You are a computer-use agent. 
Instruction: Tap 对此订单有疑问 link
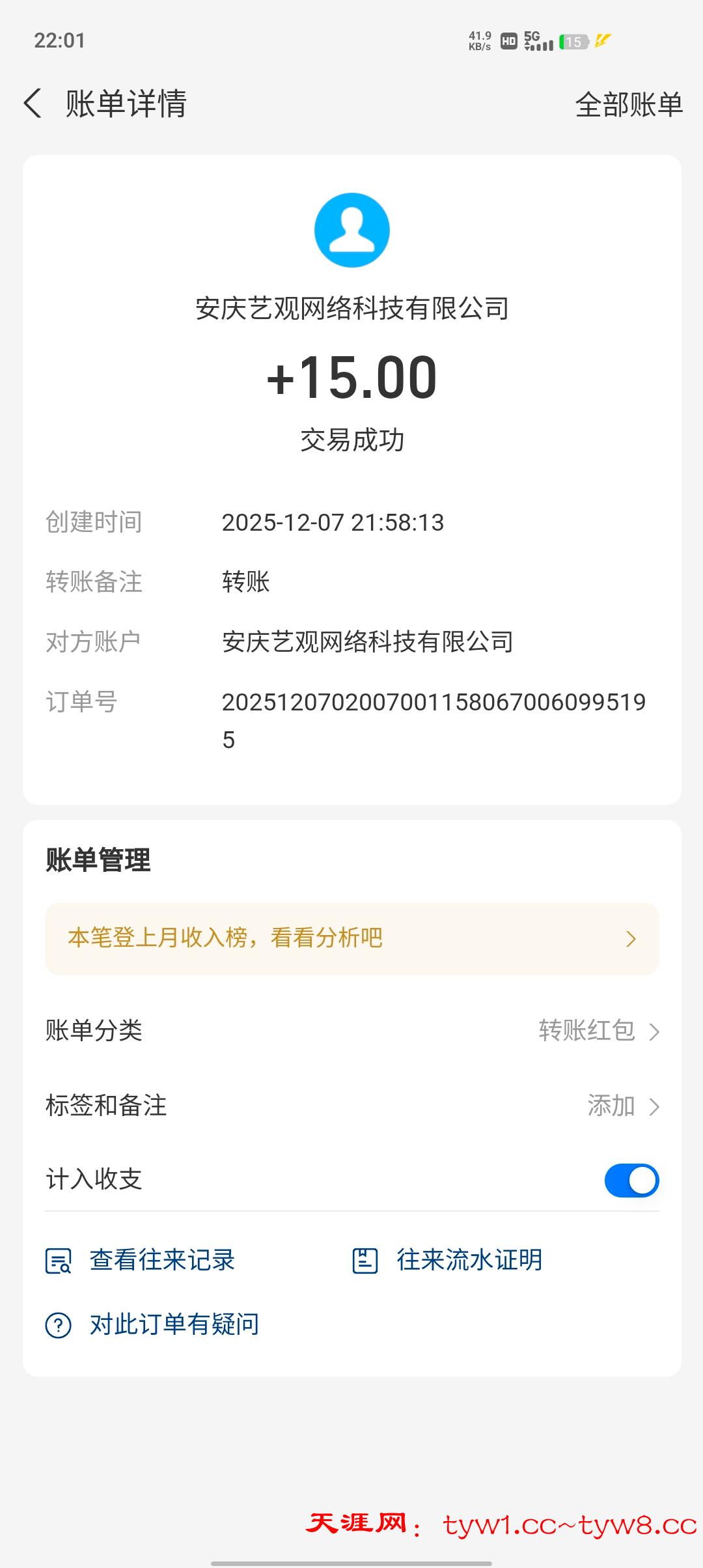tap(172, 1323)
